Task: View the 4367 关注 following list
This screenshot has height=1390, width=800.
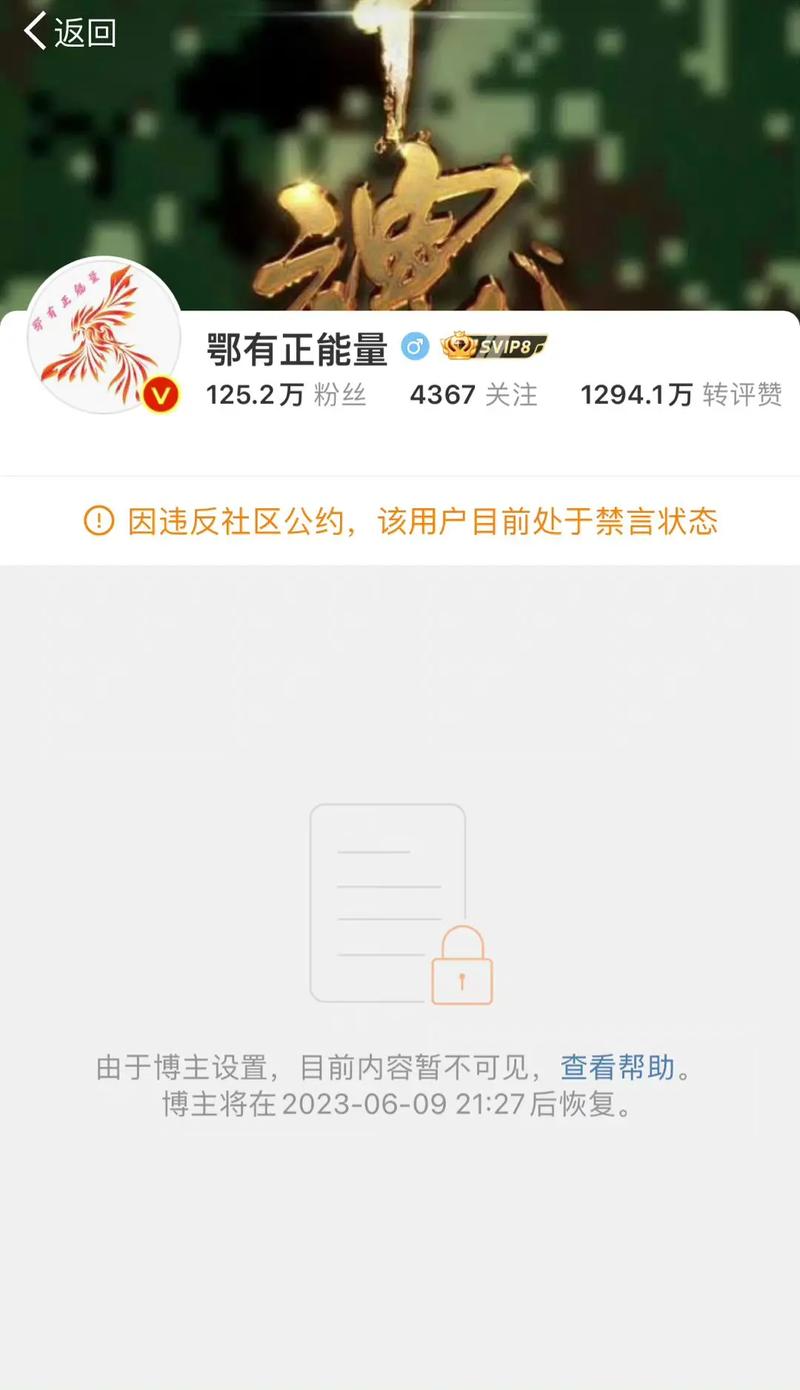Action: click(473, 395)
